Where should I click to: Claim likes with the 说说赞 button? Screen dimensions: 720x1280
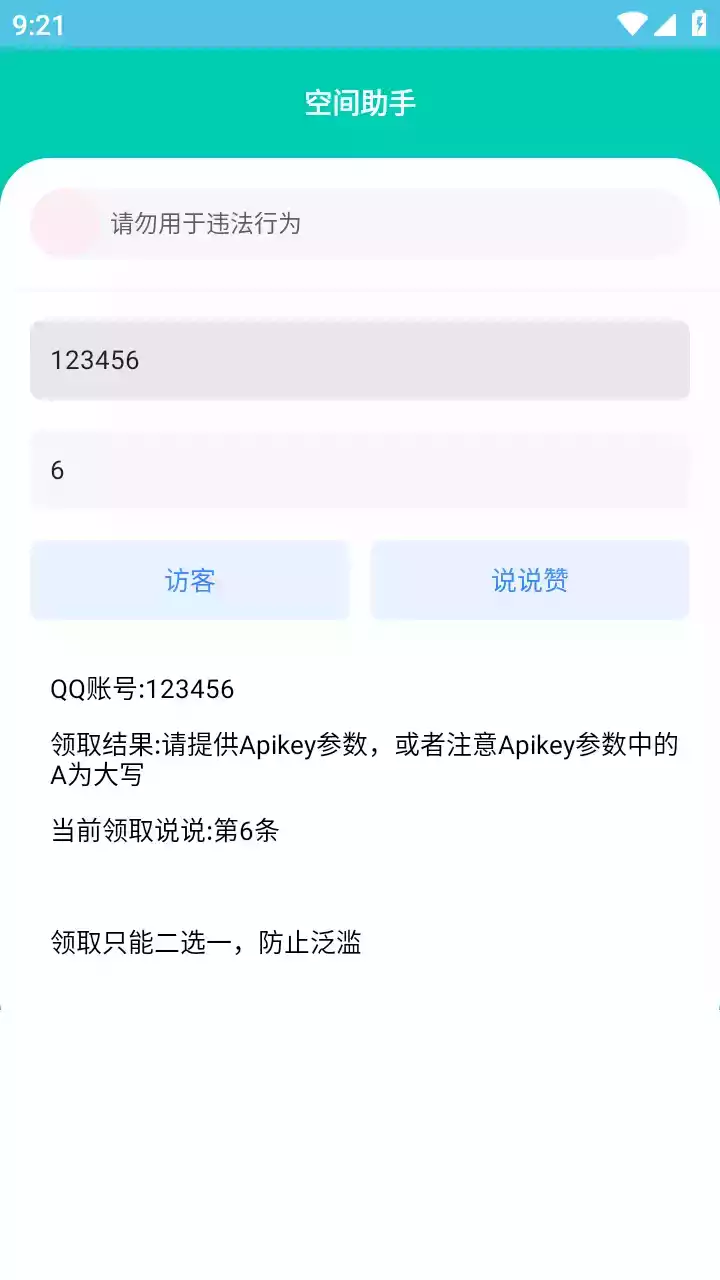(530, 580)
